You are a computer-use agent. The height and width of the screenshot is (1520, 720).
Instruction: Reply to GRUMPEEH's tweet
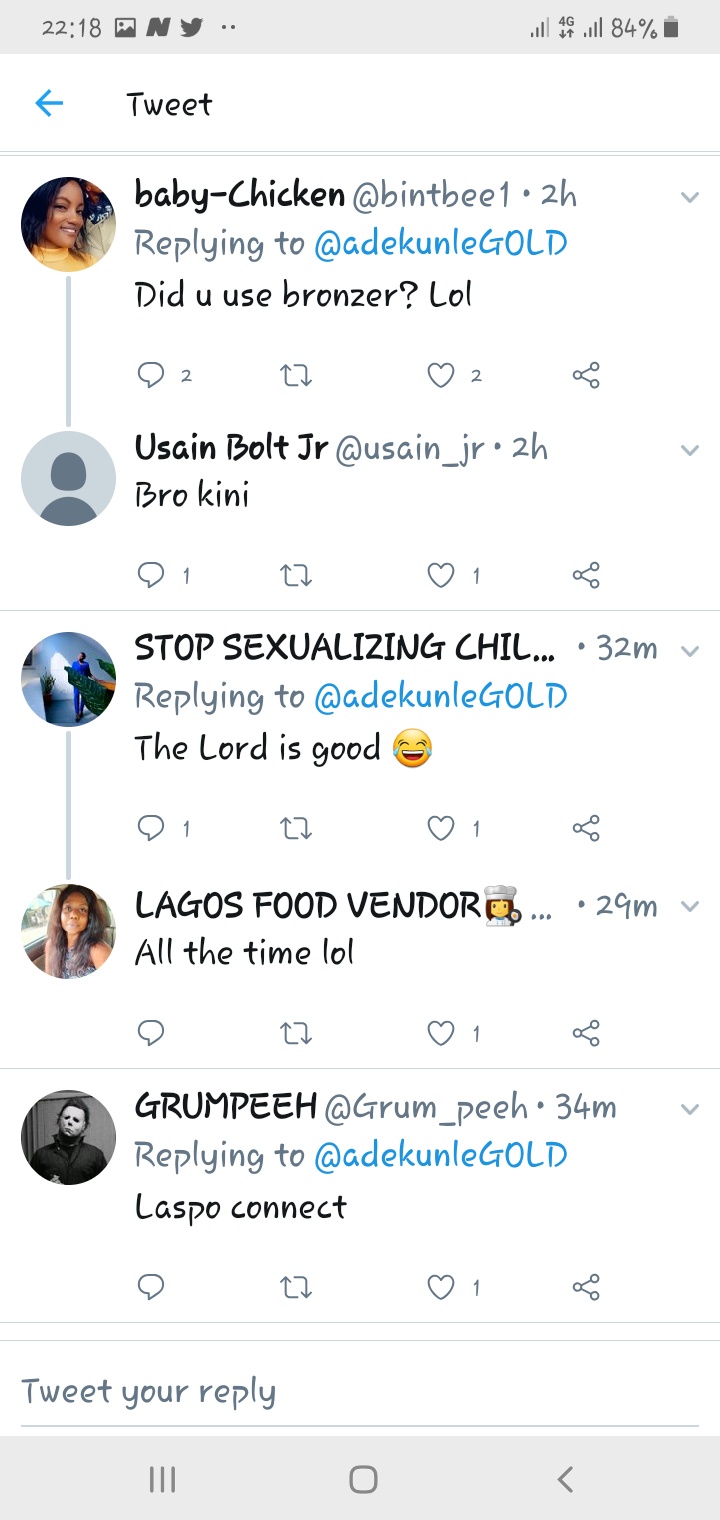151,1287
